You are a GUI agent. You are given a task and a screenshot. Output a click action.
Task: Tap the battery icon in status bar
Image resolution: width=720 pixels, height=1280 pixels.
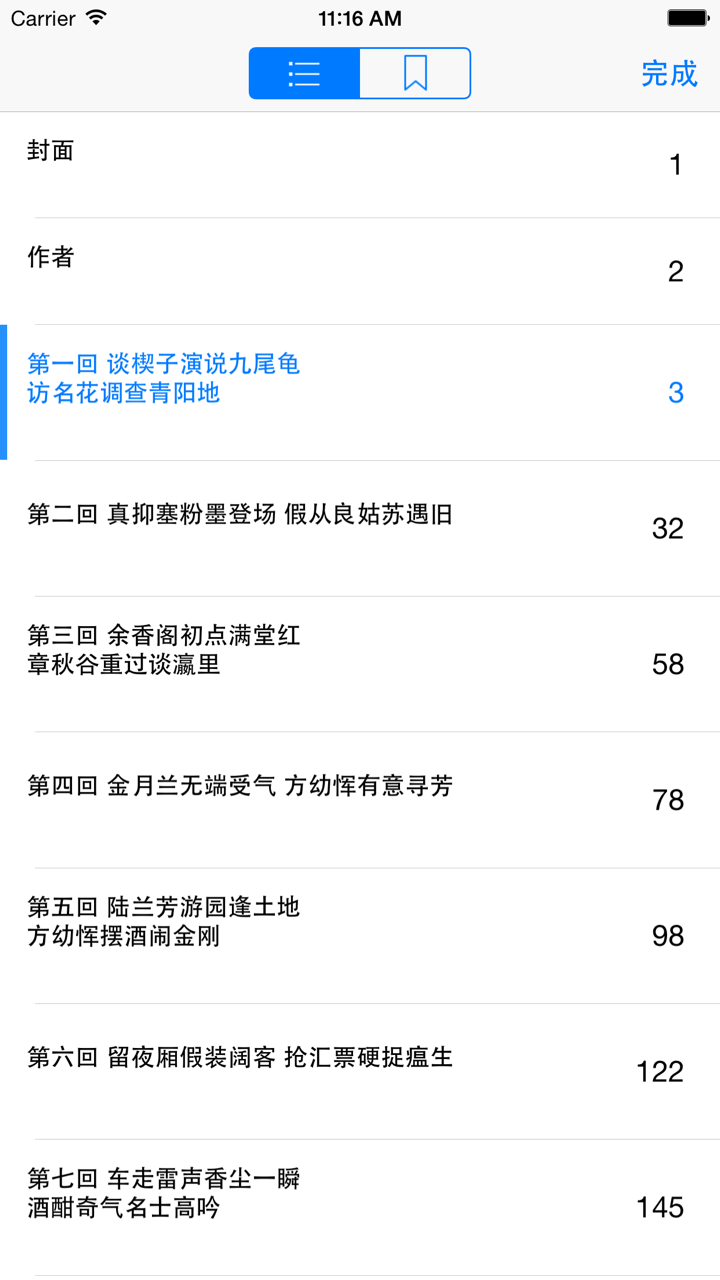687,16
